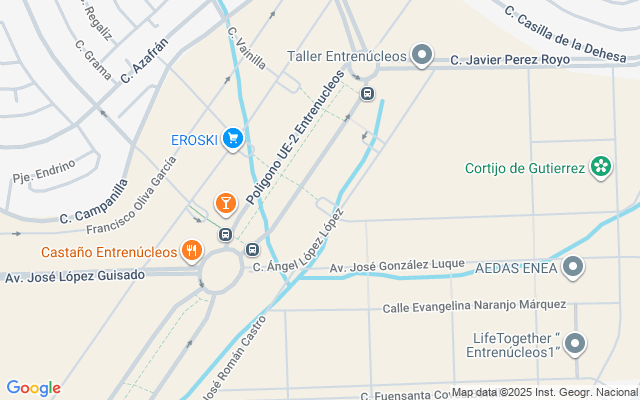Open the bus stop beside C. Ángel López López
640x400 pixels.
(x=252, y=249)
